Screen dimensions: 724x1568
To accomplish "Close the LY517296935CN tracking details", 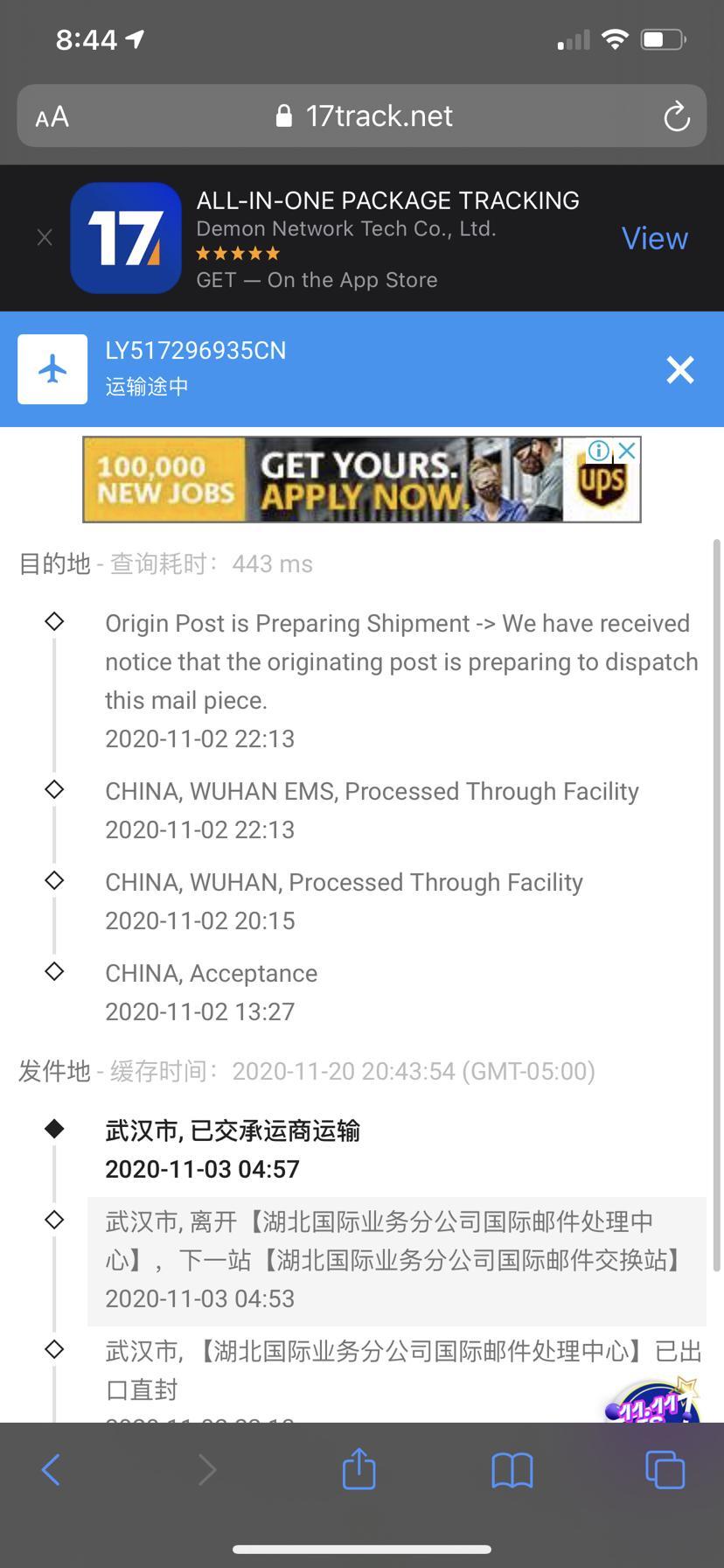I will click(x=679, y=369).
